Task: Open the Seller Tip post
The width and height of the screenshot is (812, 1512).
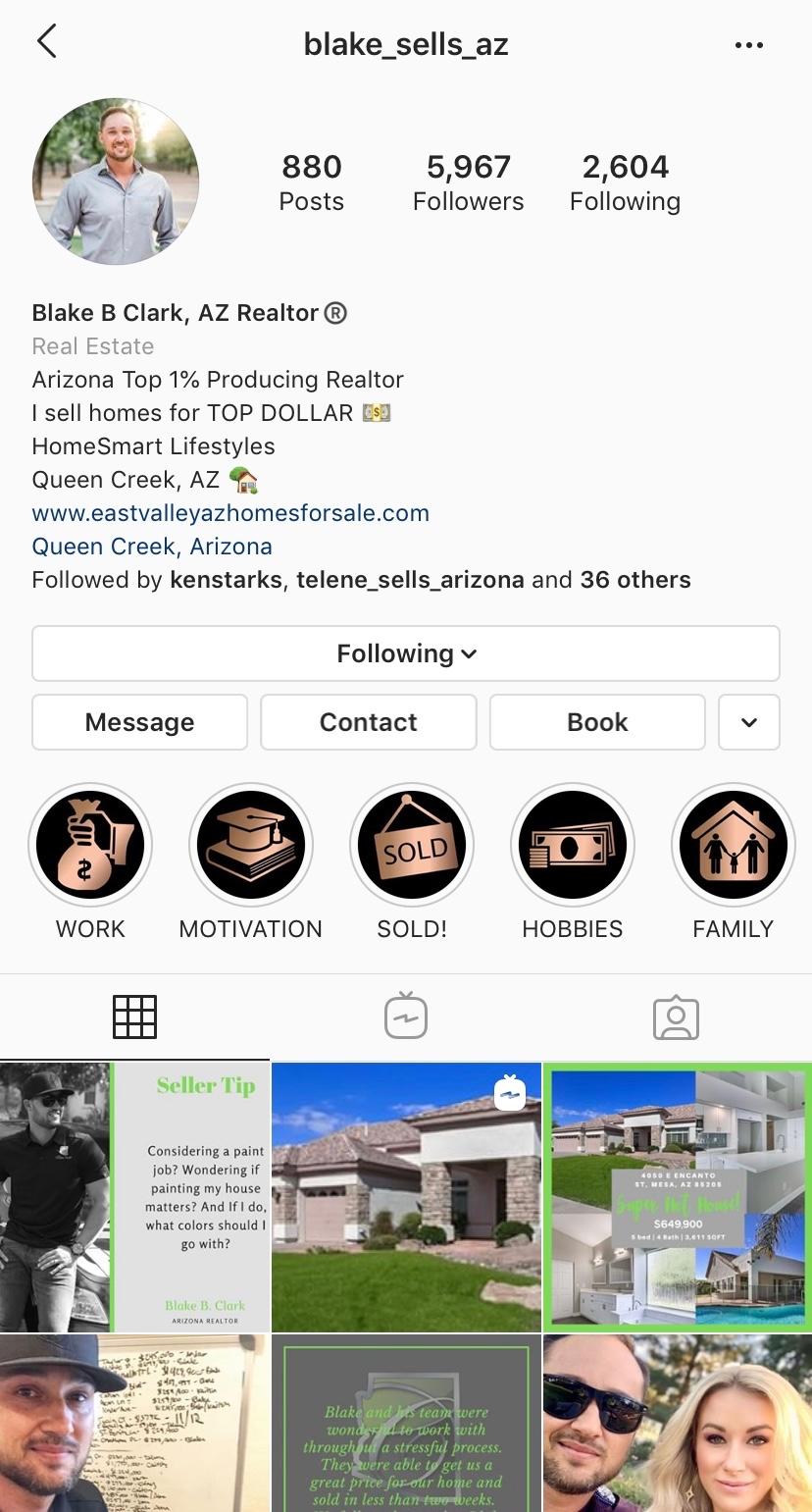Action: (x=134, y=1196)
